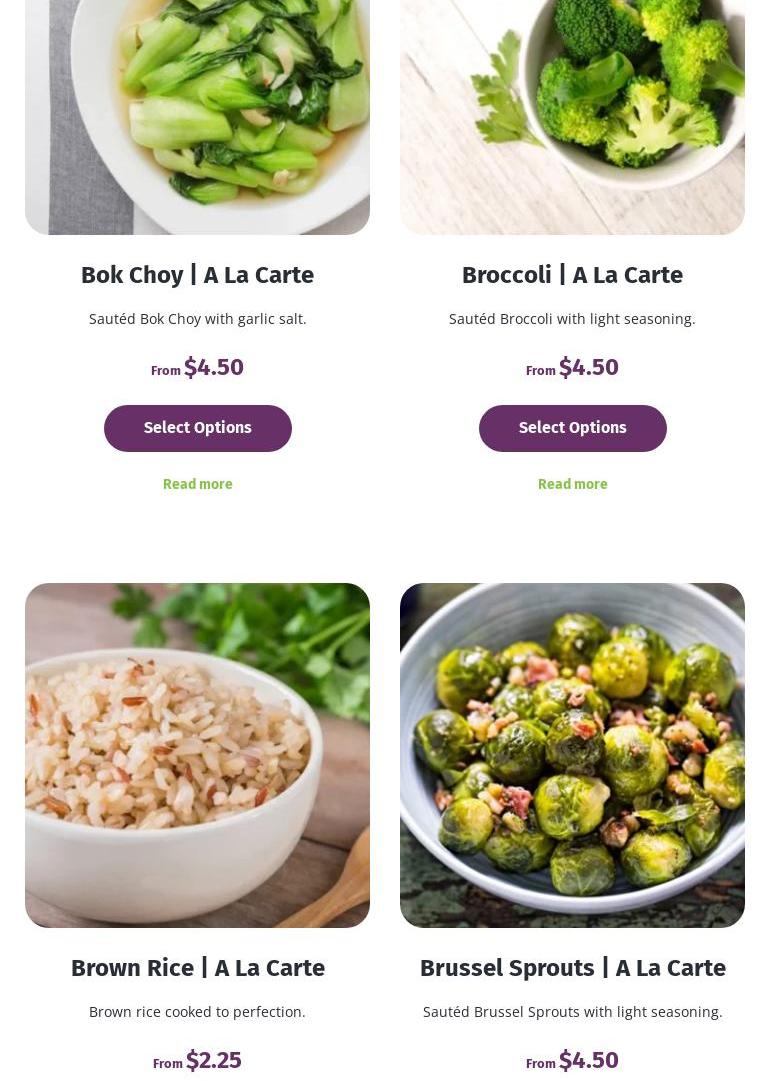Open Read more for Bok Choy
This screenshot has width=770, height=1081.
197,484
